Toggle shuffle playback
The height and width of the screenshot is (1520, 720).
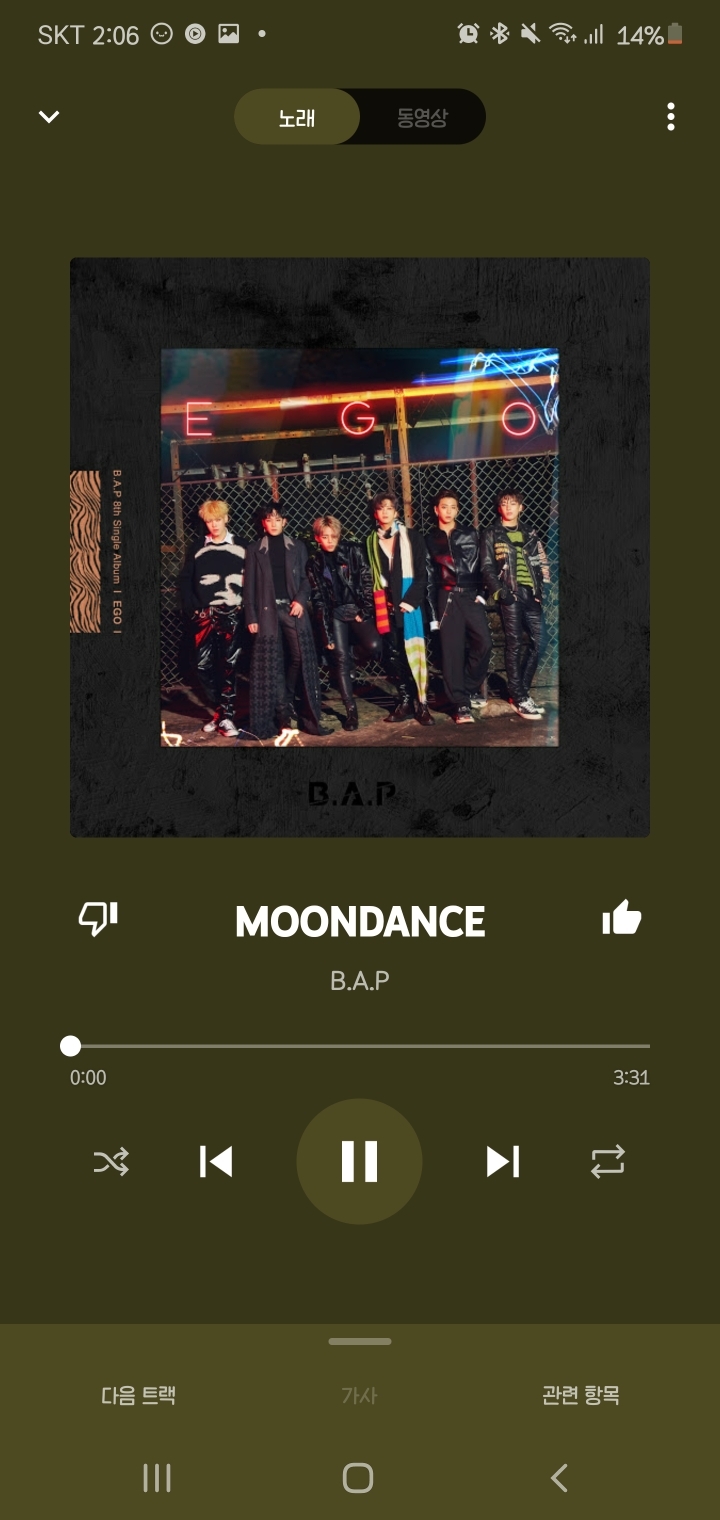(x=111, y=1162)
